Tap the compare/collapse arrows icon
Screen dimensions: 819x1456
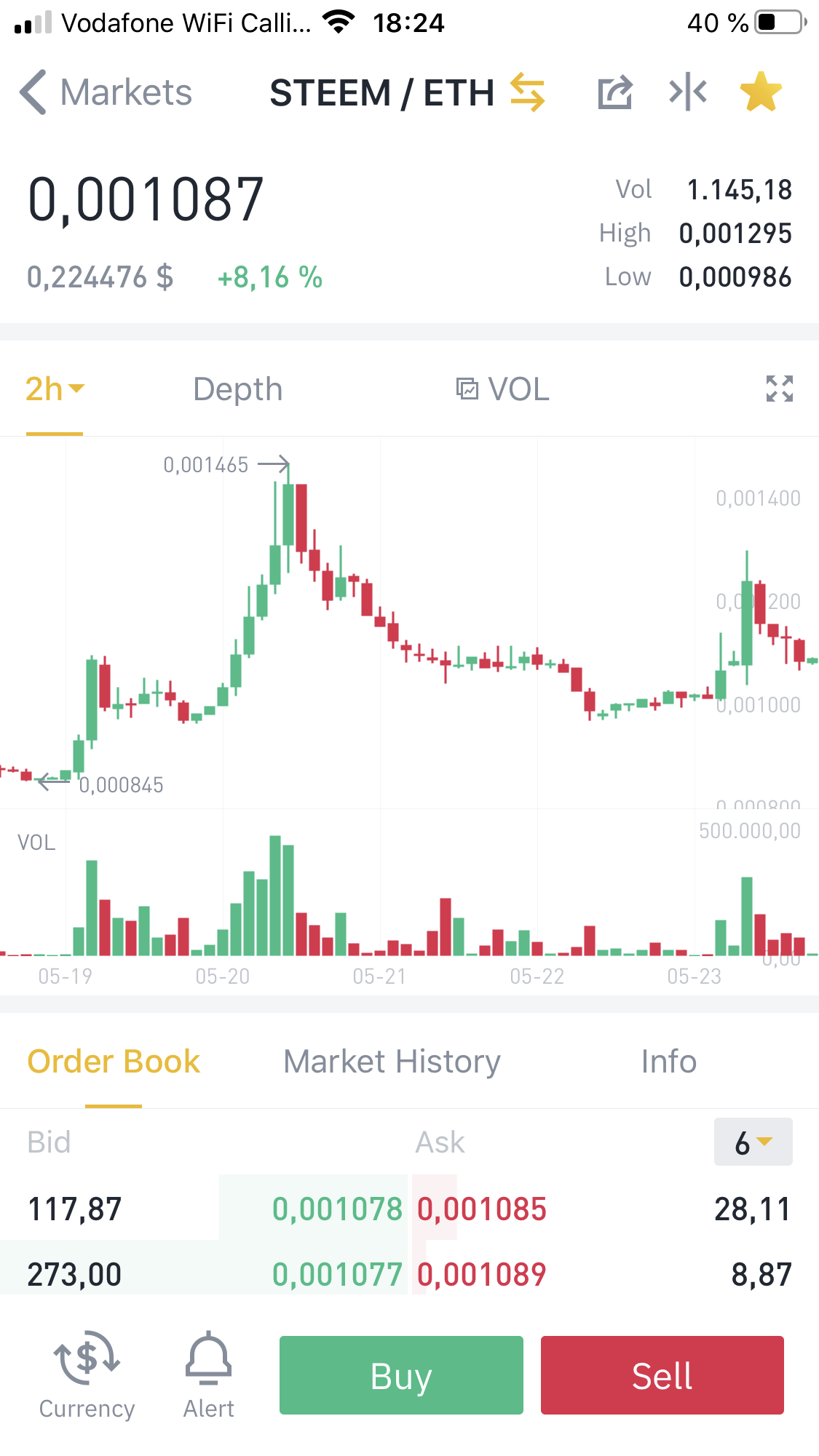pos(688,92)
